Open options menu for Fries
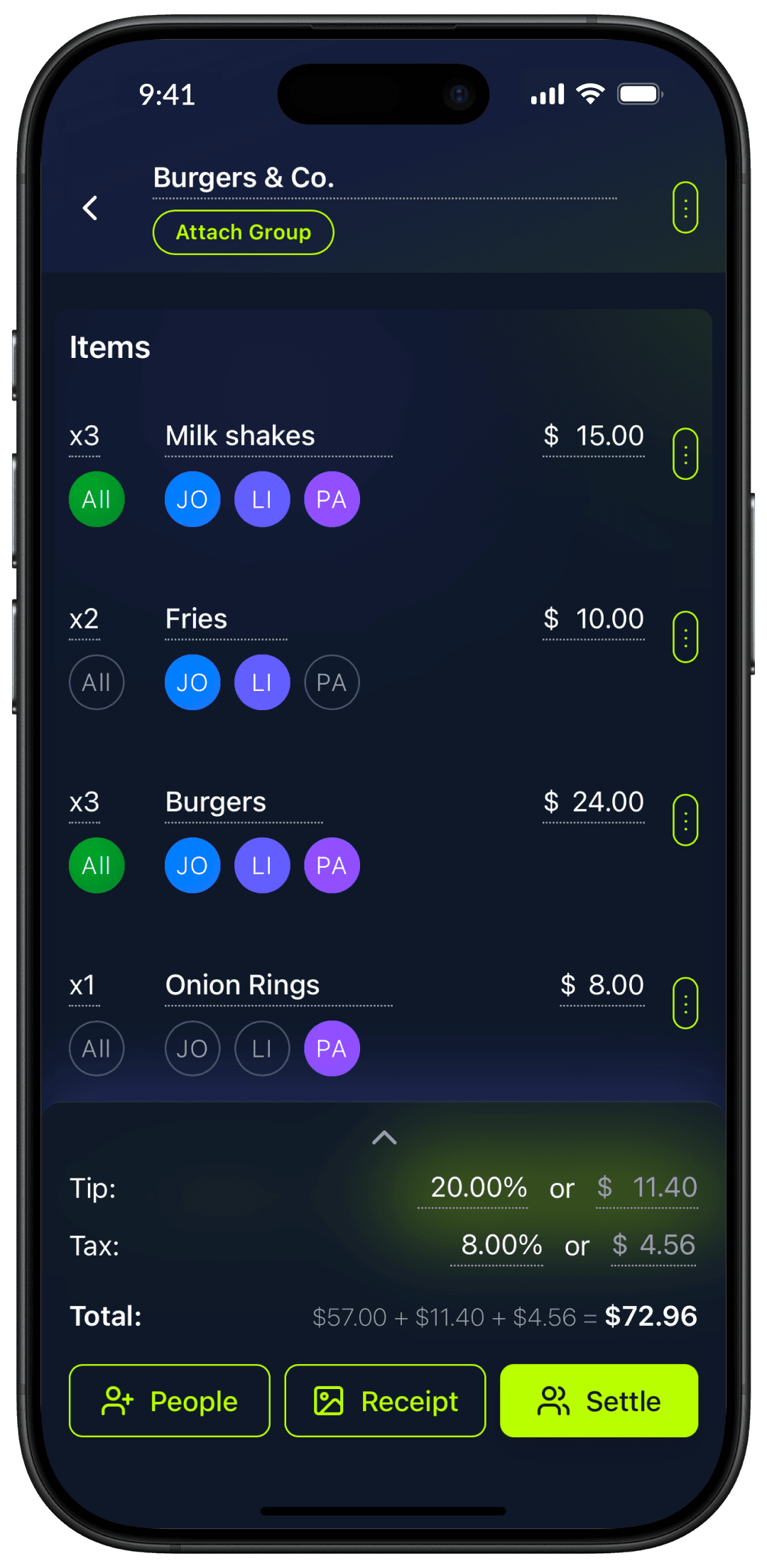This screenshot has width=767, height=1568. pyautogui.click(x=685, y=637)
